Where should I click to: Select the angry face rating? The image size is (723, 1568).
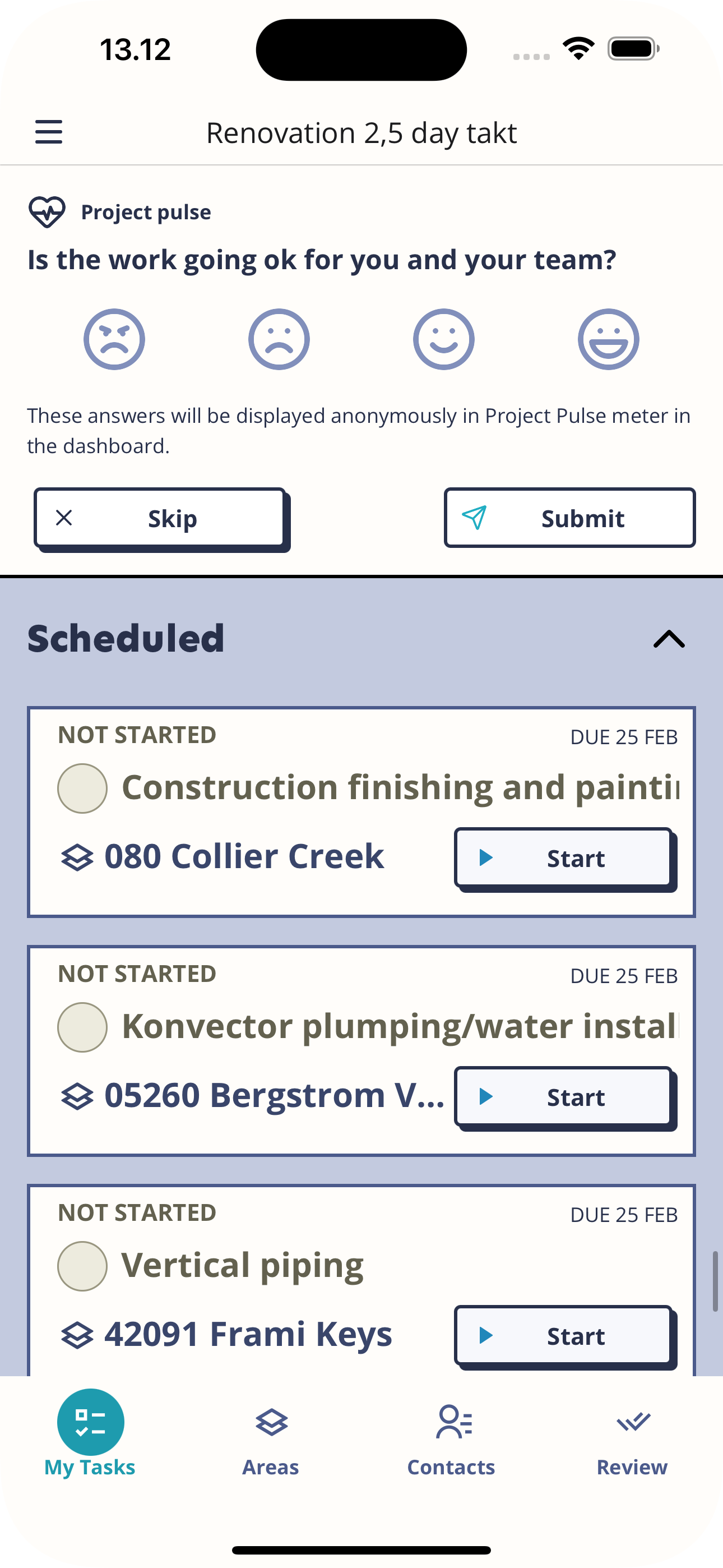tap(114, 339)
